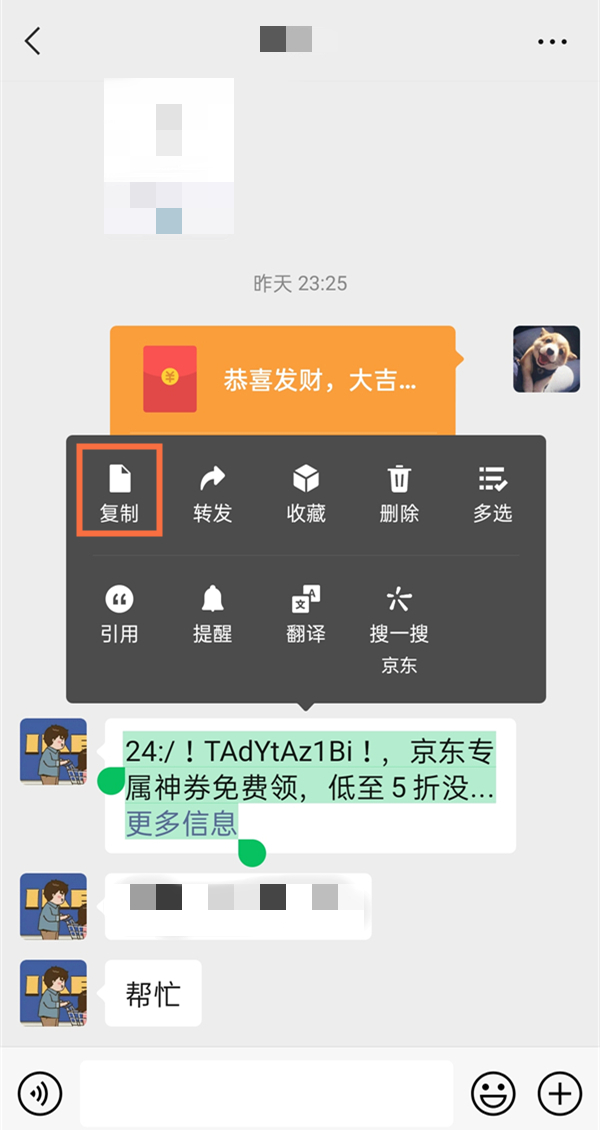Search the text via 搜一搜 京东
This screenshot has width=600, height=1130.
click(399, 628)
